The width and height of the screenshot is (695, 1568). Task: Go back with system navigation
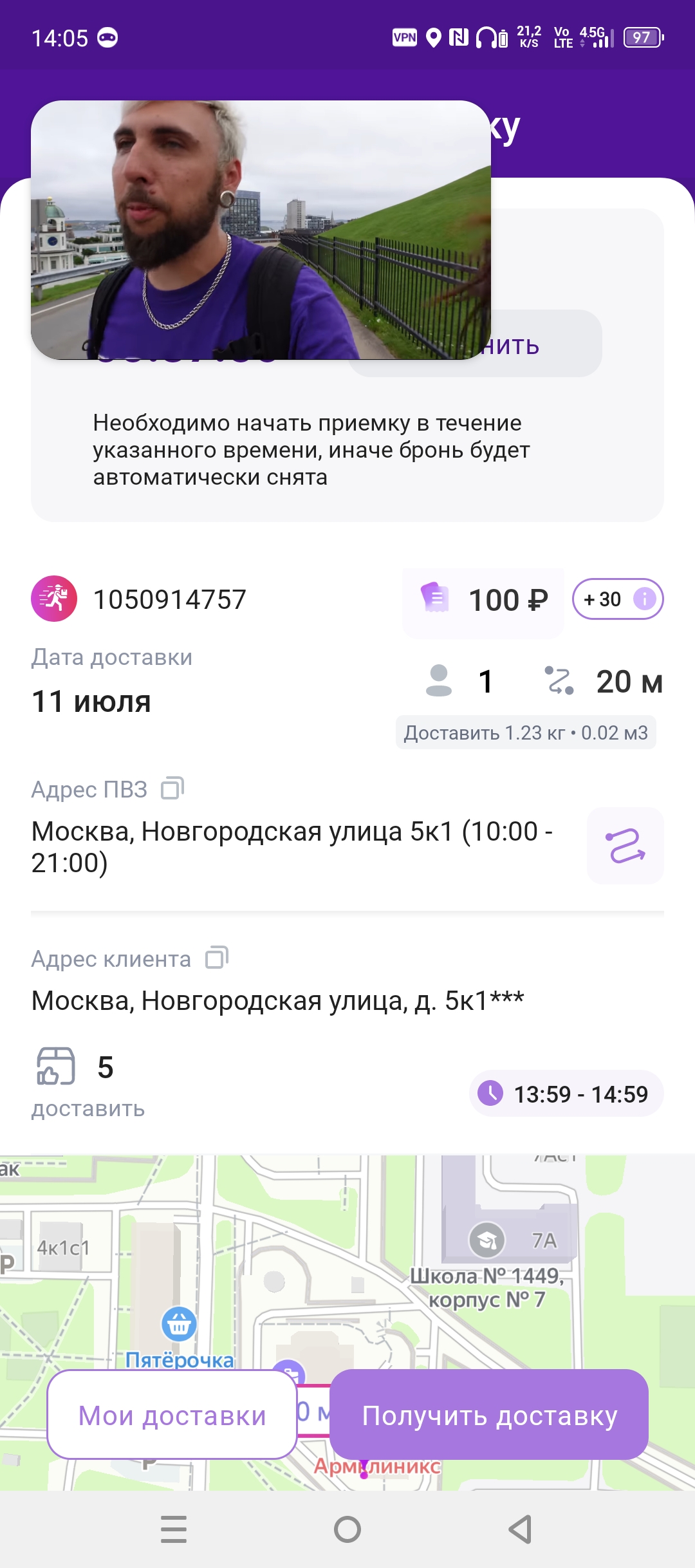pyautogui.click(x=520, y=1529)
